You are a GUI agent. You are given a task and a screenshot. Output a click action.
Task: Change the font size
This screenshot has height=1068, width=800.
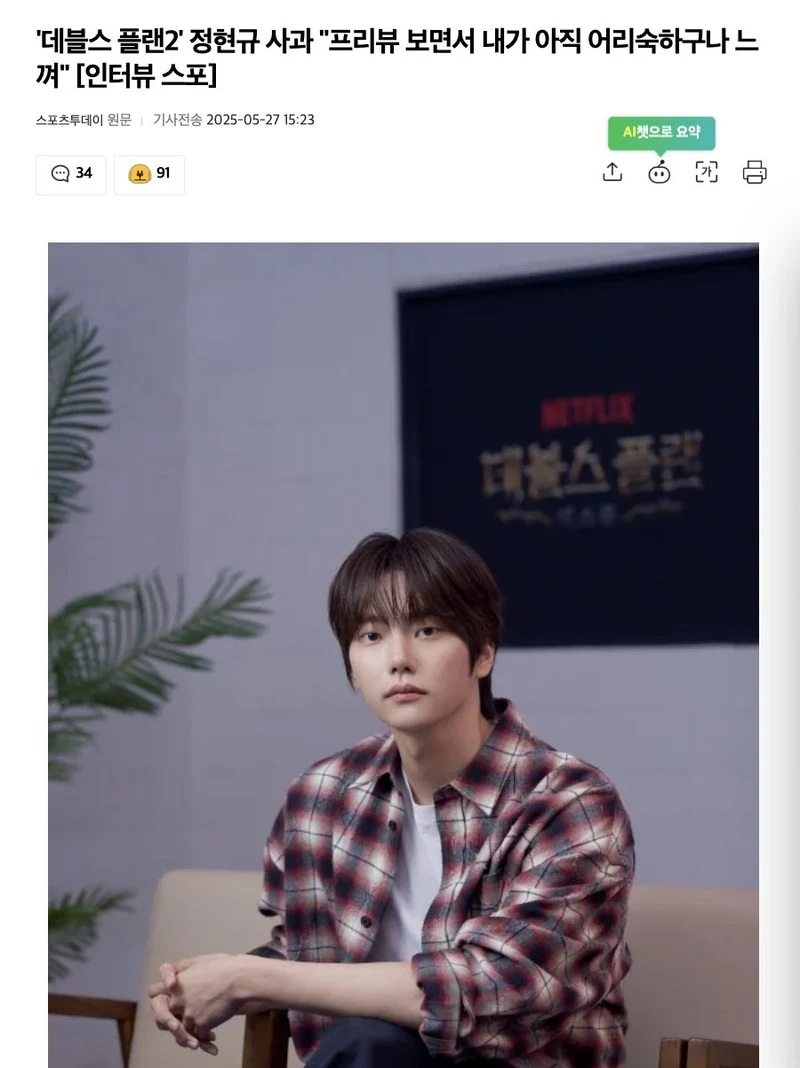(x=707, y=172)
